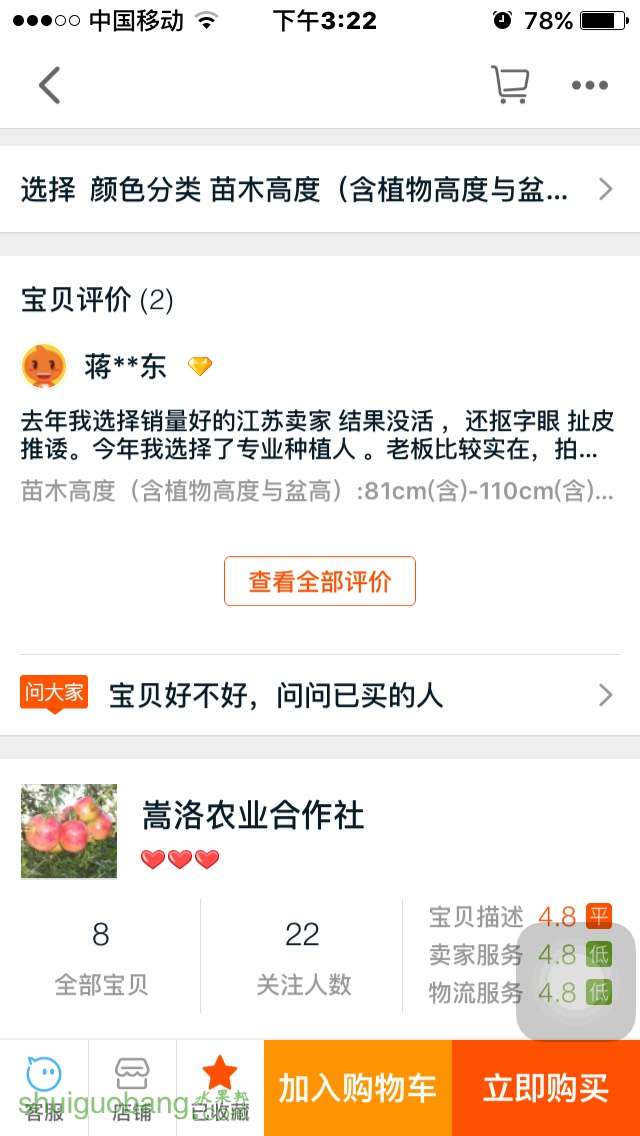Viewport: 640px width, 1136px height.
Task: View 蒋**东's review
Action: [x=310, y=435]
